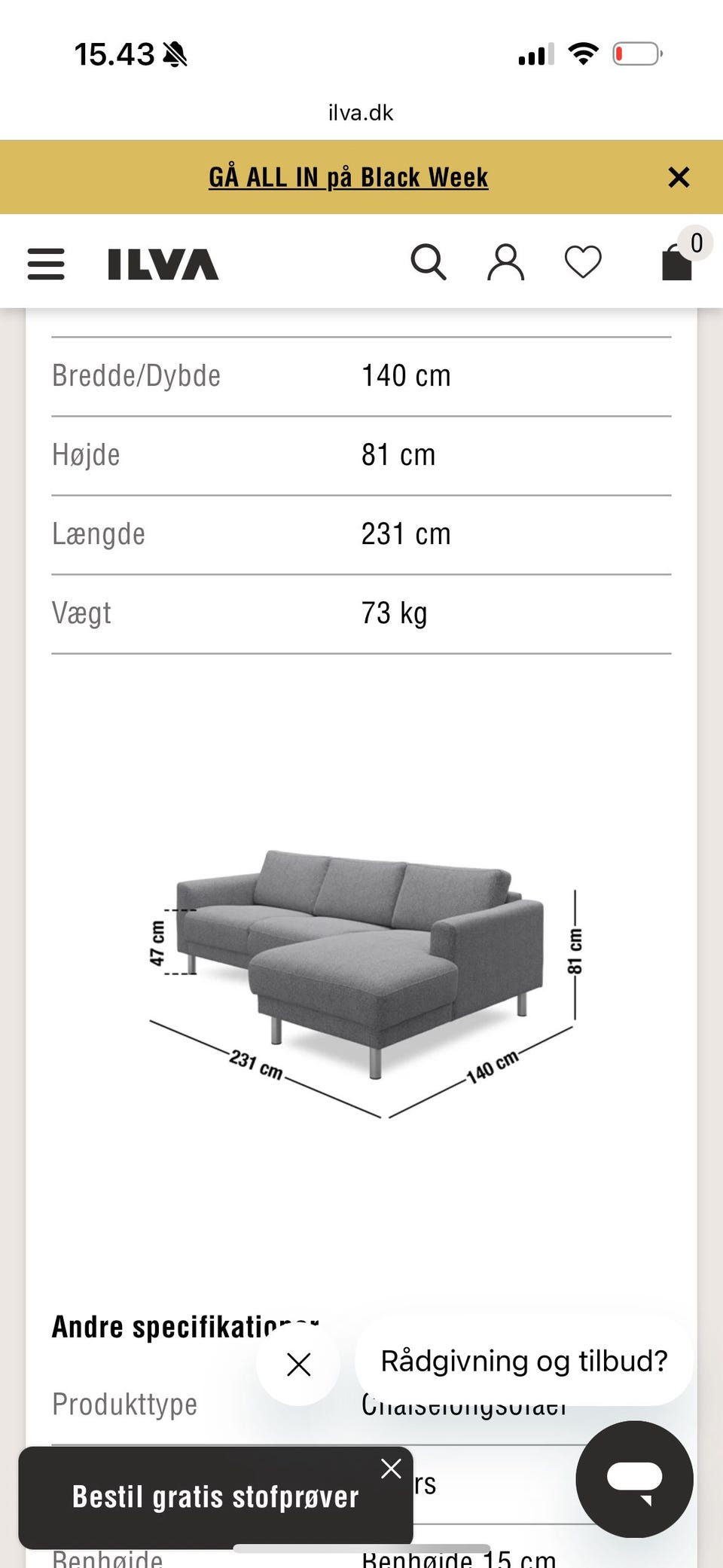Select the Længde 231 cm table row
This screenshot has height=1568, width=723.
click(361, 533)
